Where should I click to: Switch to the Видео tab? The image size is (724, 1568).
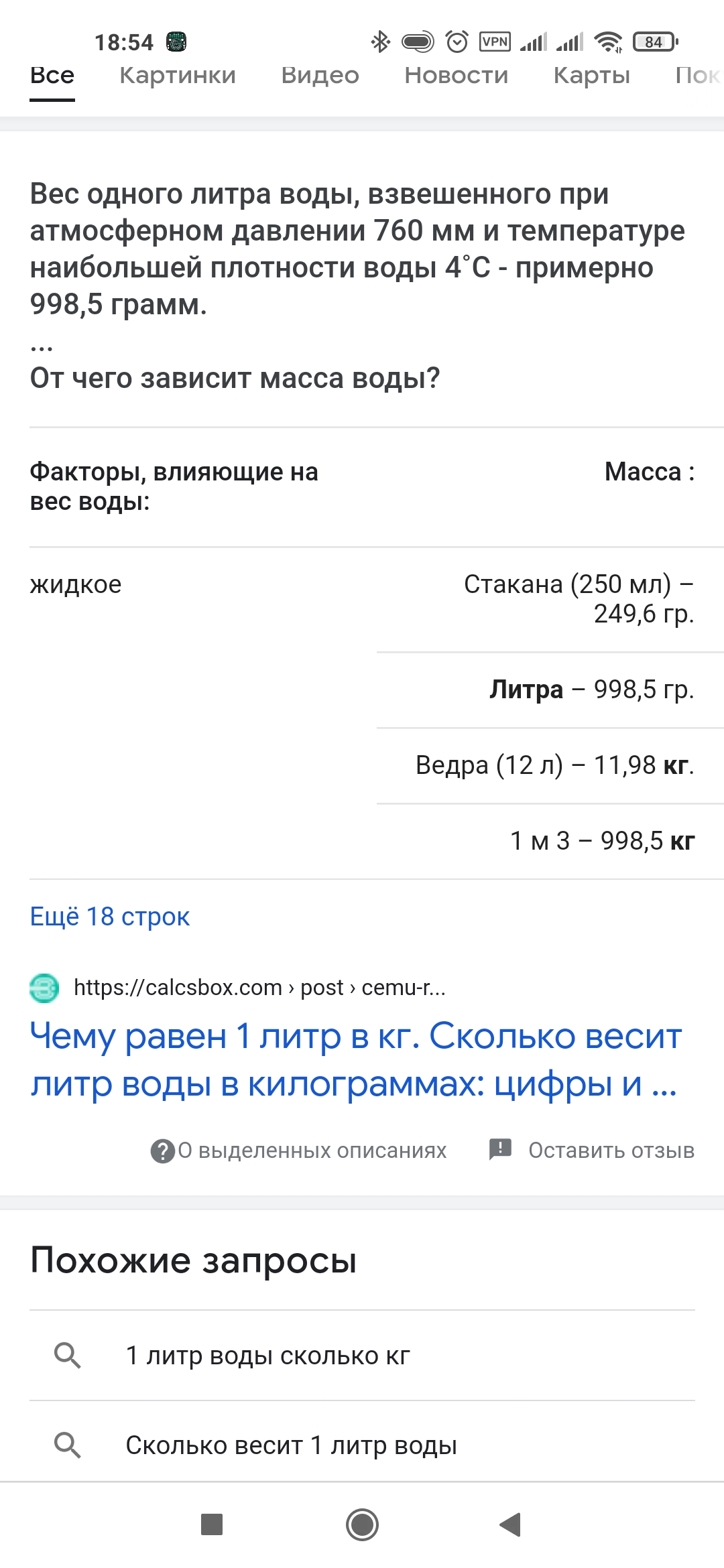(320, 75)
